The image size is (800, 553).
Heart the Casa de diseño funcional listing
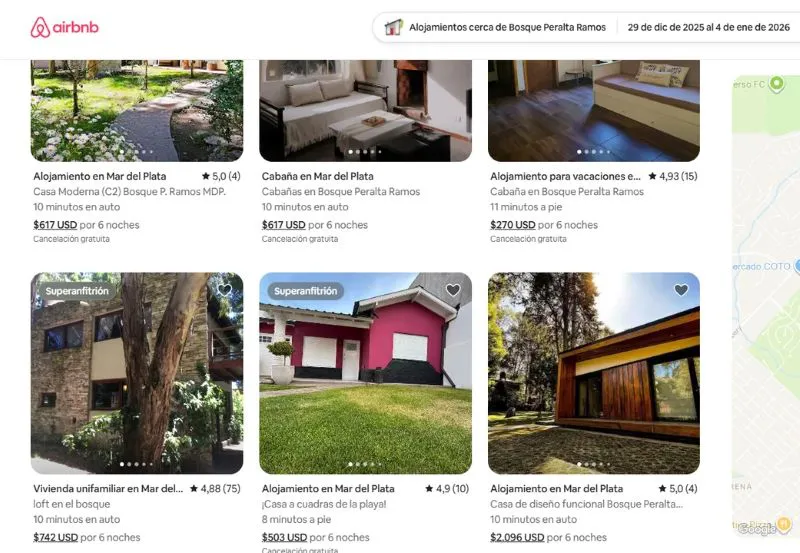coord(681,290)
